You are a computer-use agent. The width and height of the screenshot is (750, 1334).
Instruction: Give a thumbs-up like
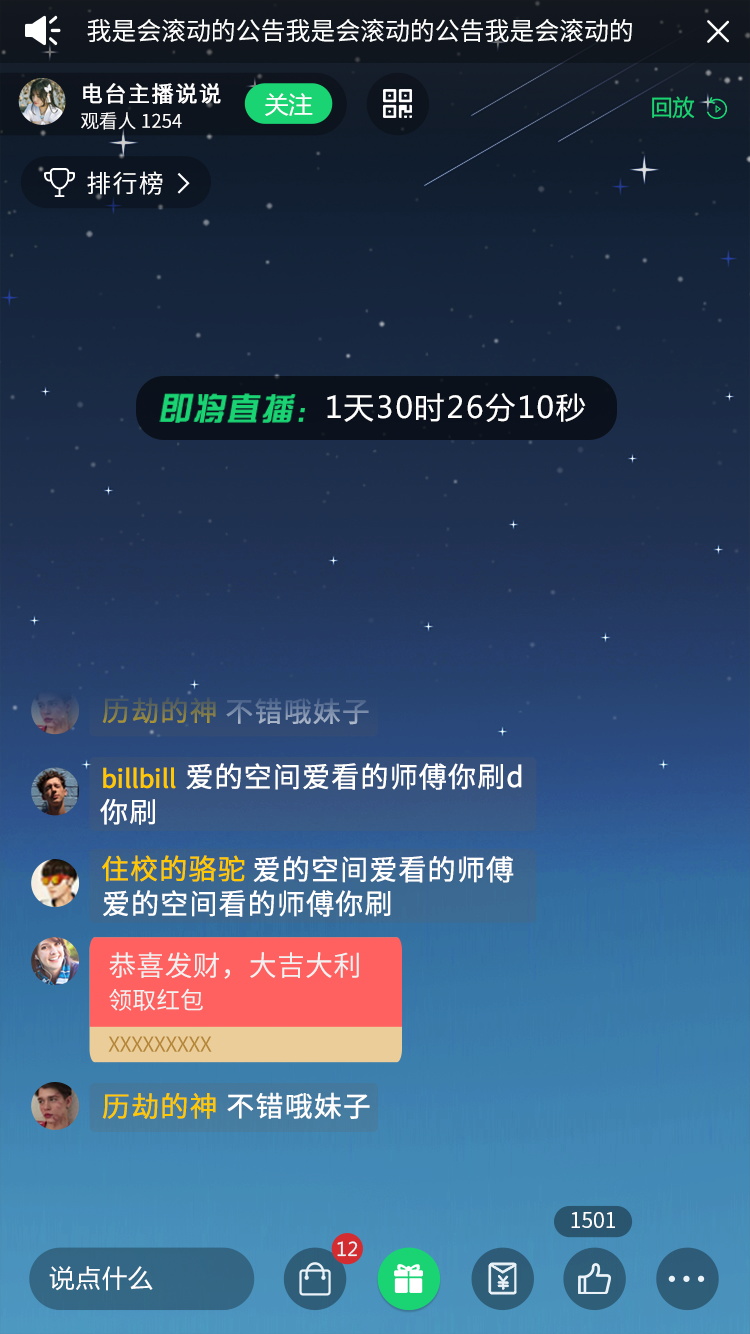pos(594,1279)
